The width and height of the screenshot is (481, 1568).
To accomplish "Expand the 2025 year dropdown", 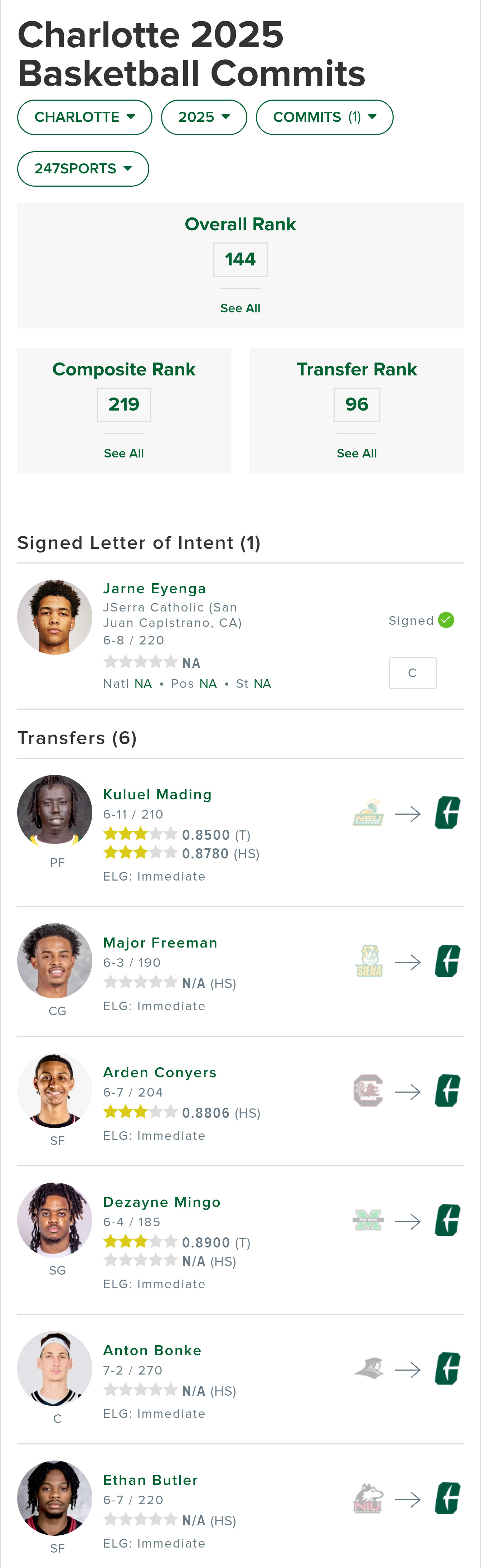I will click(204, 117).
